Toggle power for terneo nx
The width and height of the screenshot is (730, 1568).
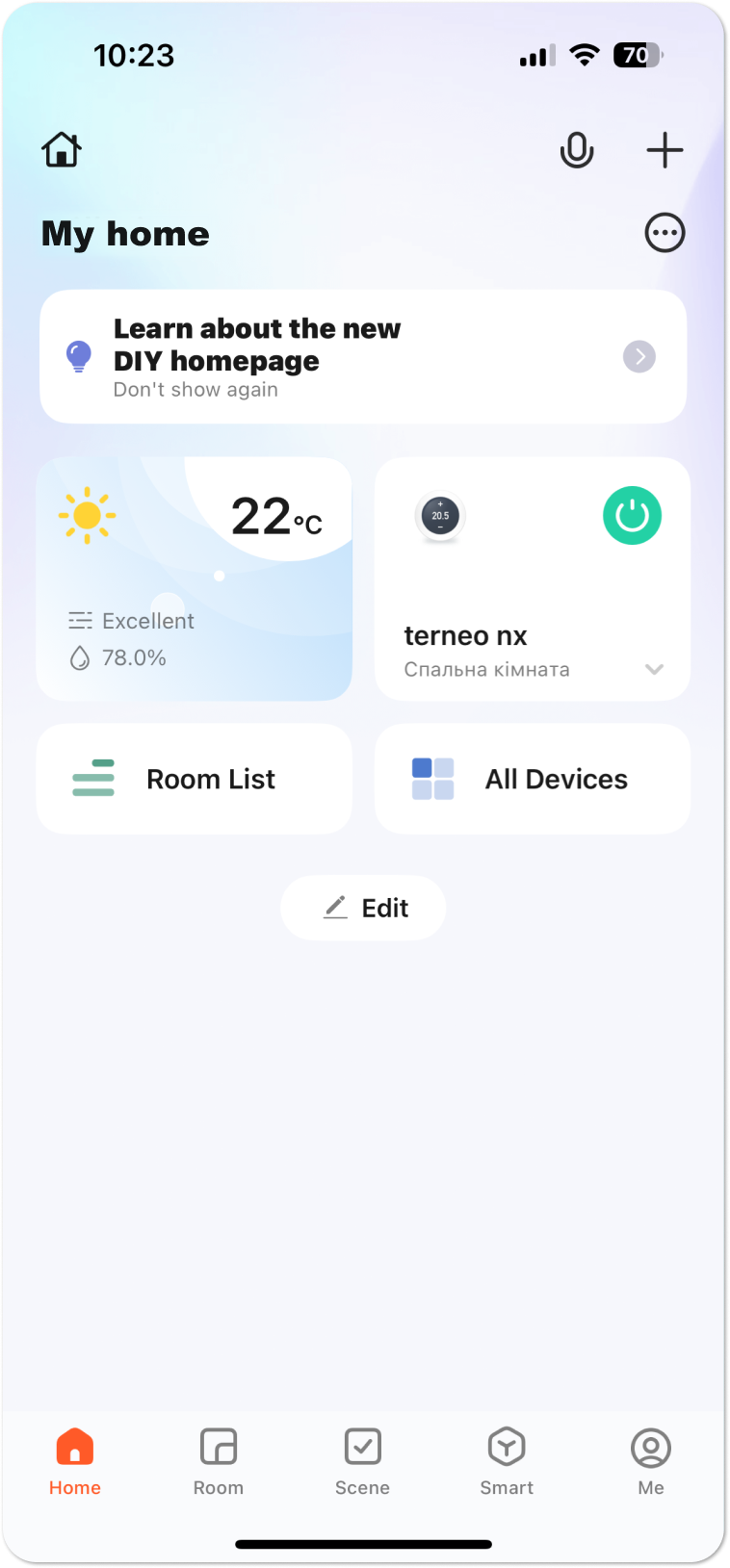pos(632,516)
